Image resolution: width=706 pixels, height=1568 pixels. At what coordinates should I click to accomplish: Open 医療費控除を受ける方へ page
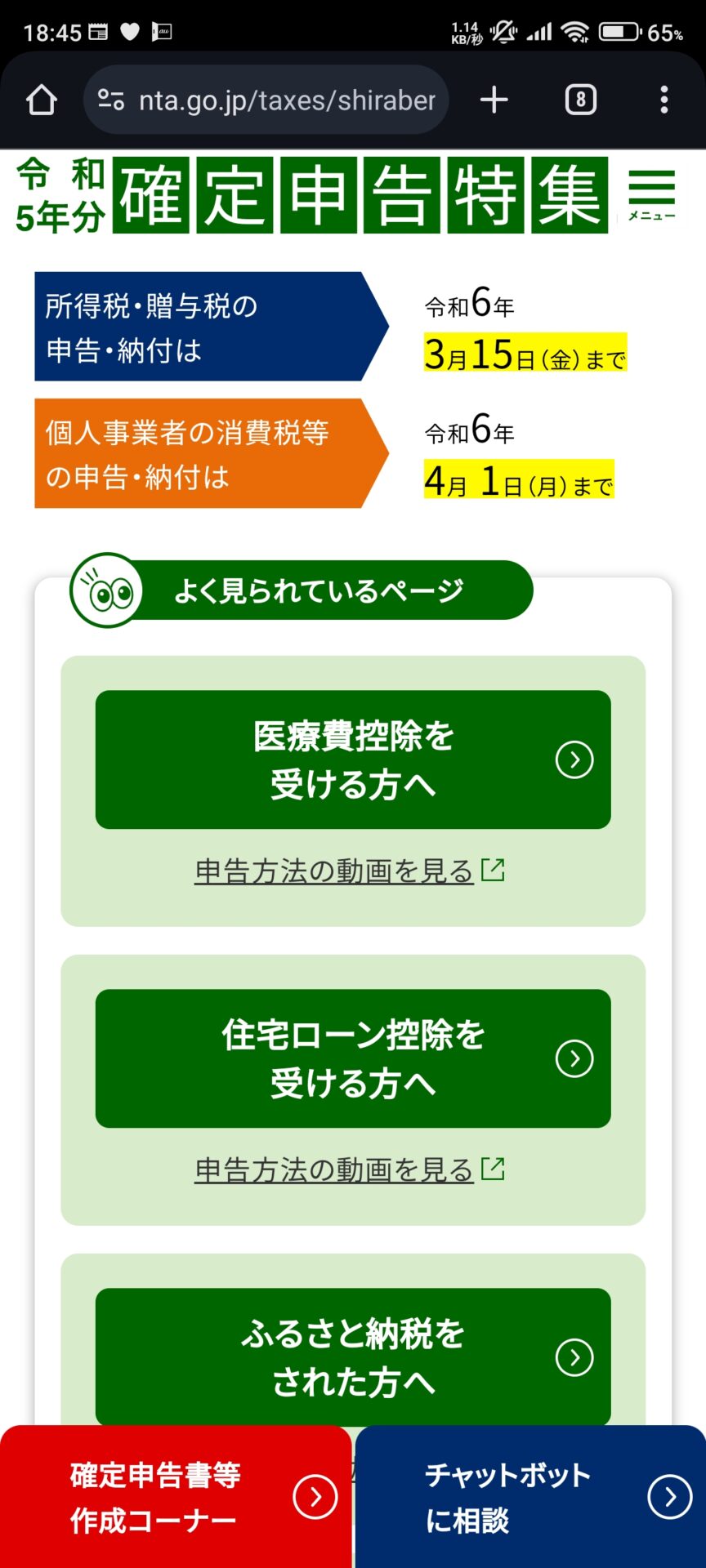pos(353,759)
